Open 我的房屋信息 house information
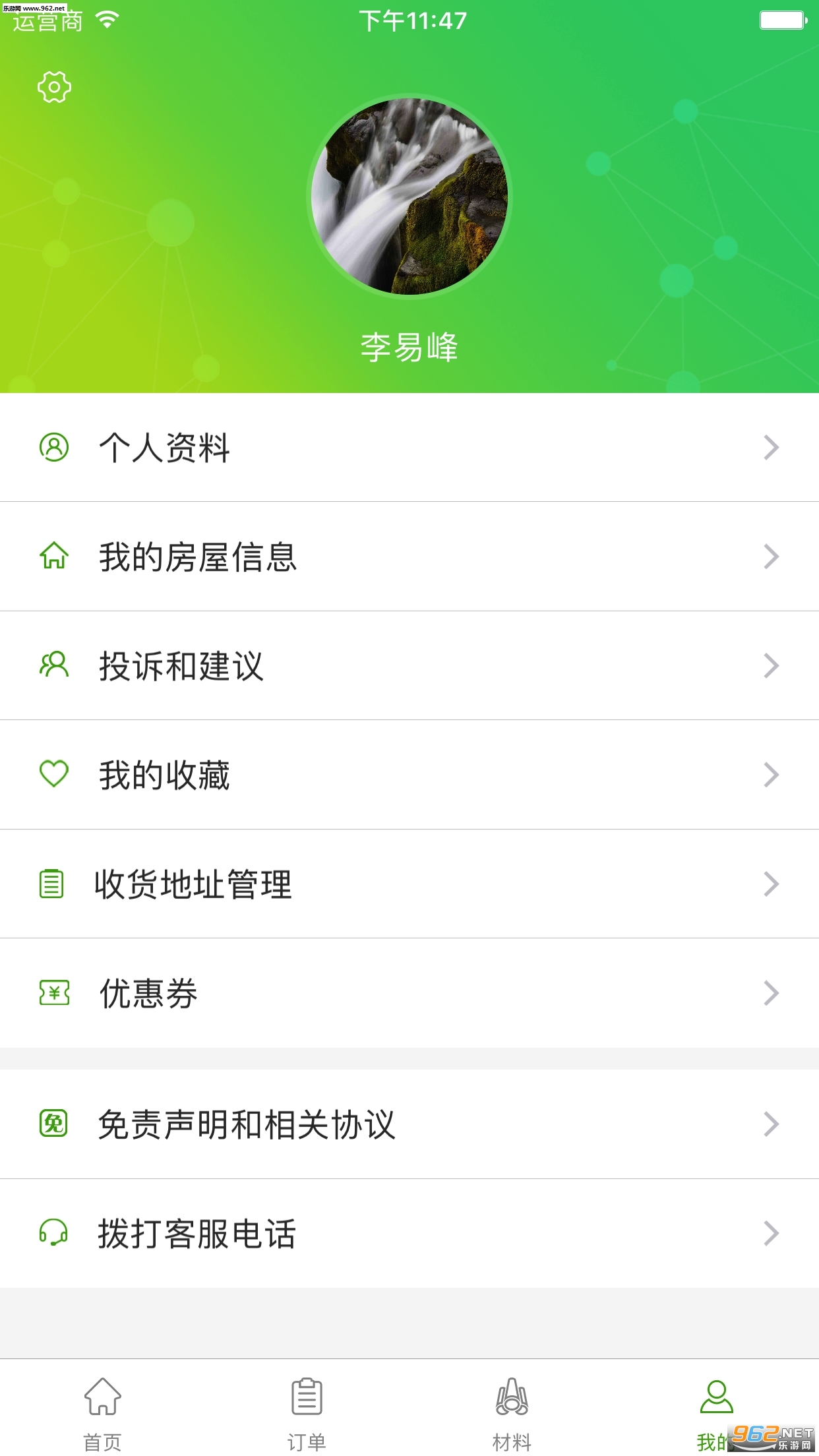 409,557
